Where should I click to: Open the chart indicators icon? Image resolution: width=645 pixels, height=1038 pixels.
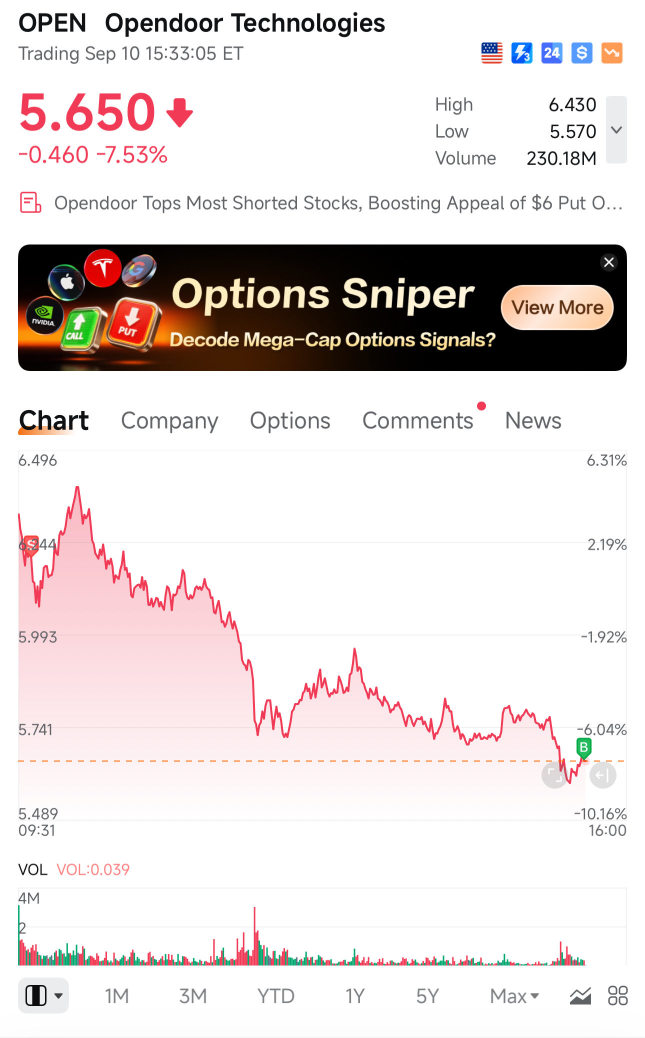(x=580, y=996)
